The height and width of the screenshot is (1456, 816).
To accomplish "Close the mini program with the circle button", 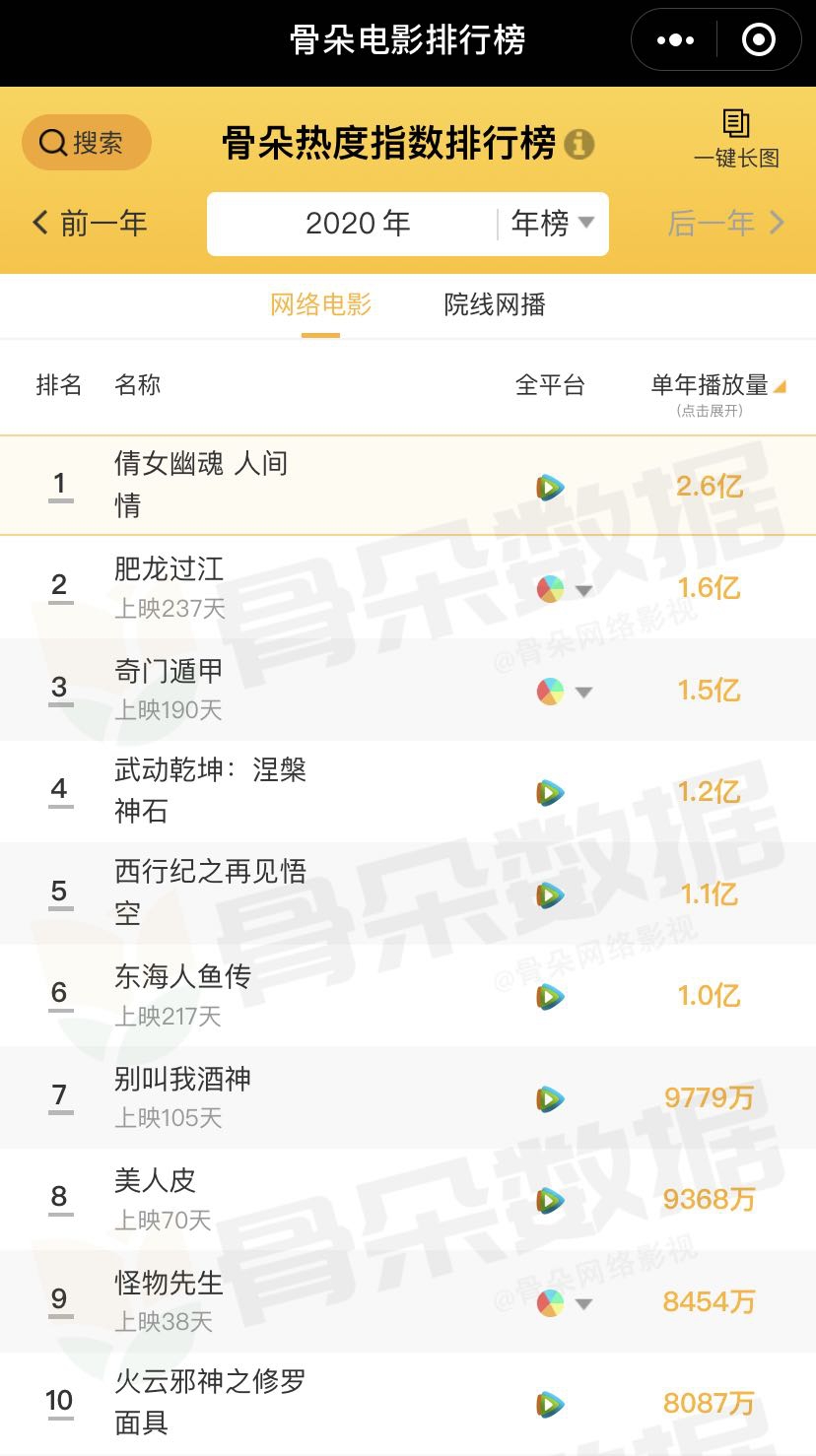I will (758, 40).
